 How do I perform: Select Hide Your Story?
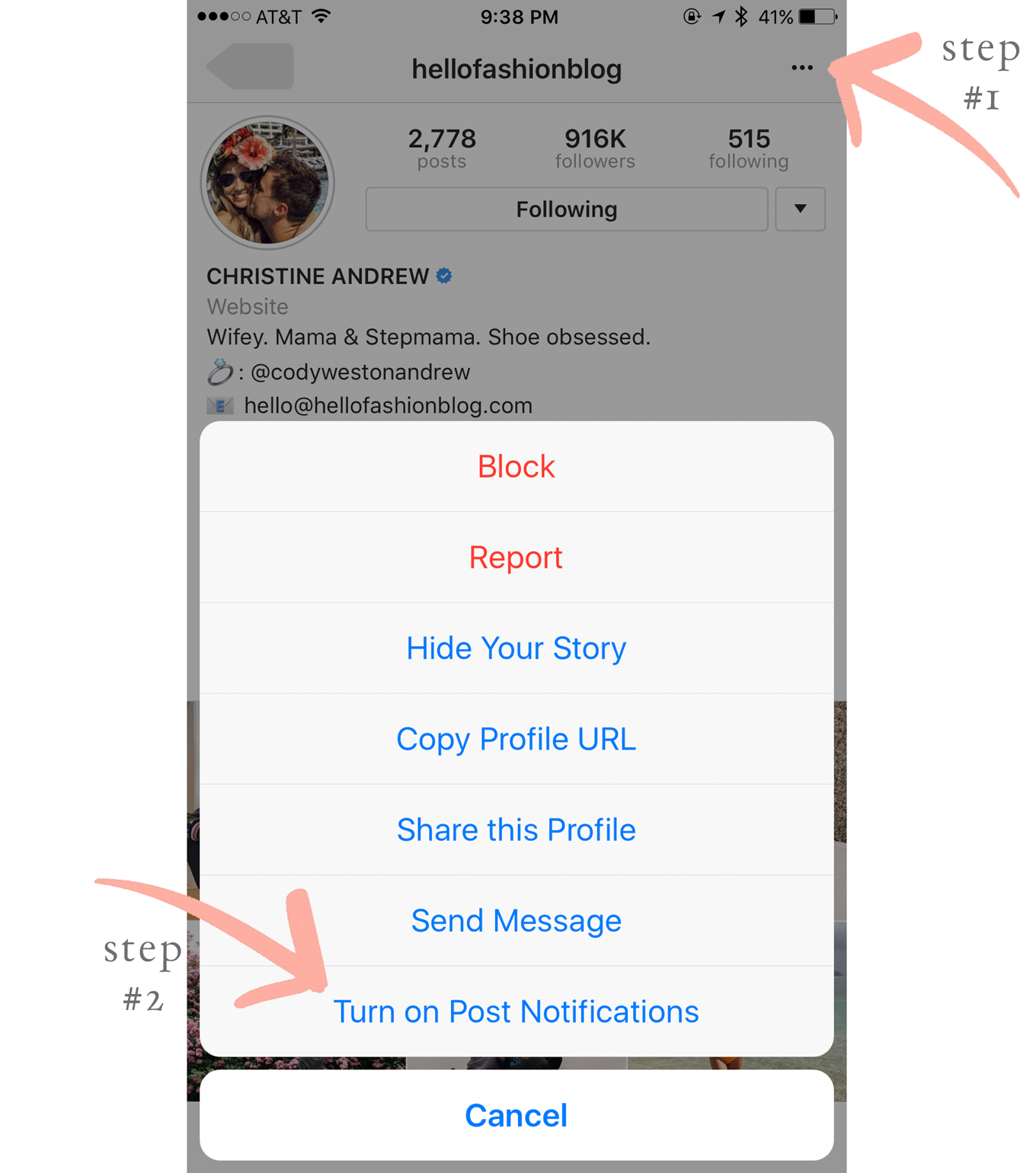516,648
